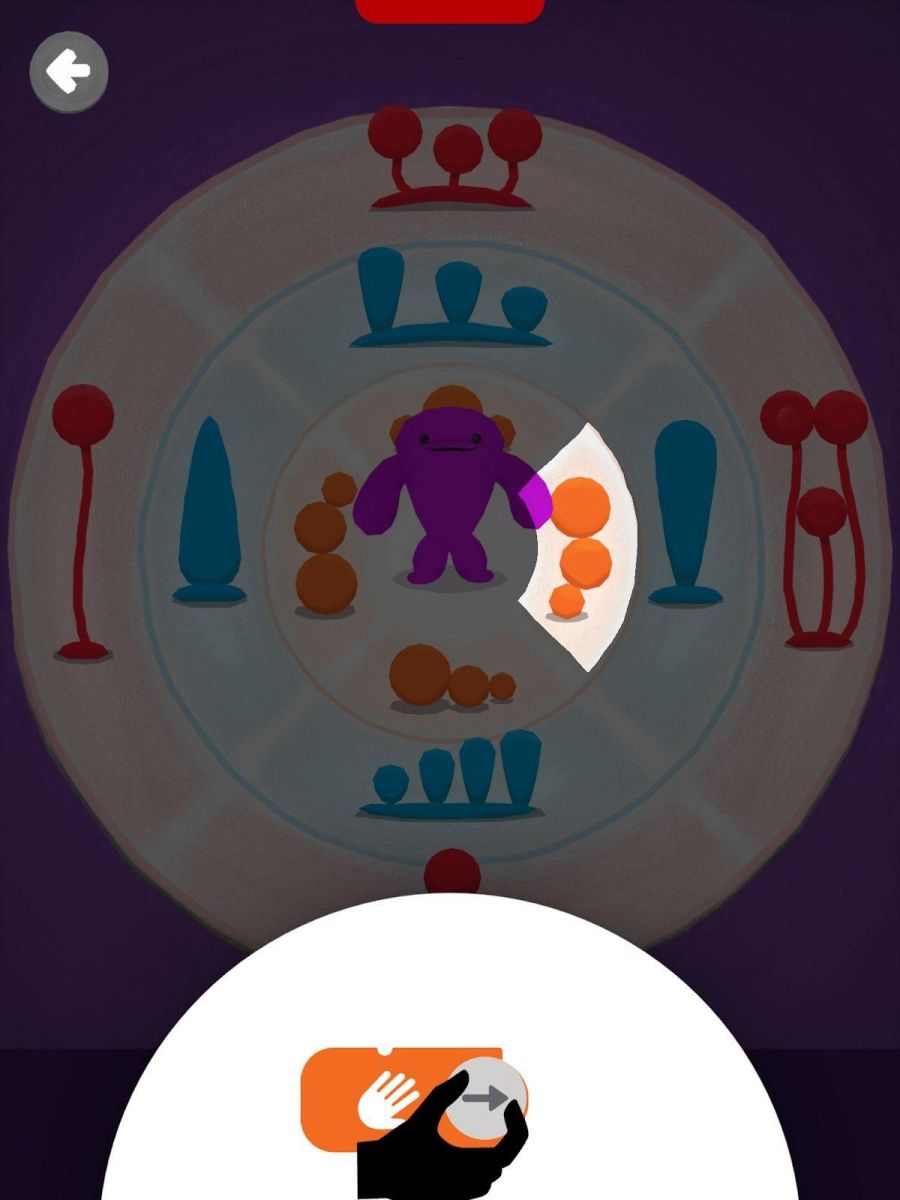This screenshot has height=1200, width=900.
Task: Go back using the white arrow
Action: click(68, 72)
